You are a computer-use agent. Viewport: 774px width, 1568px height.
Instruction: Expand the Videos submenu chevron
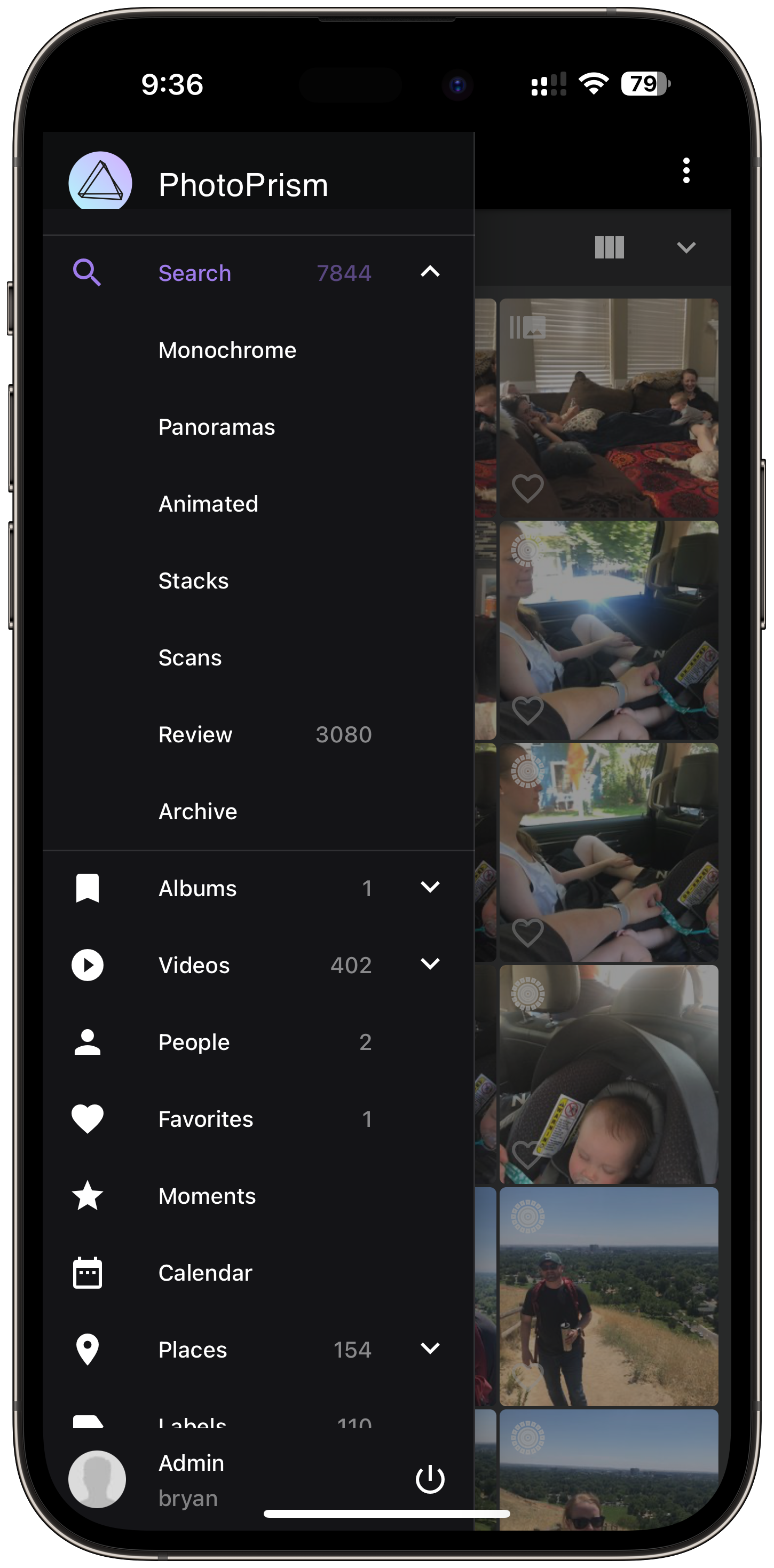[x=430, y=964]
